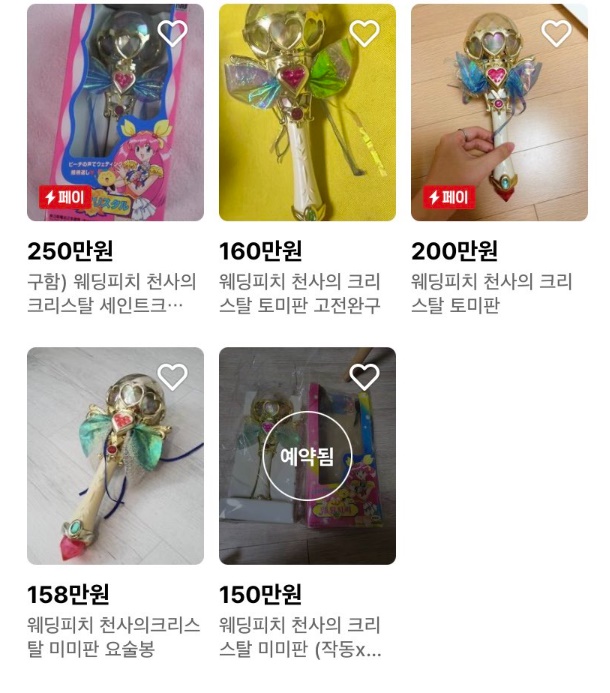This screenshot has width=610, height=693.
Task: Heart the 200만원 listing
Action: (x=556, y=33)
